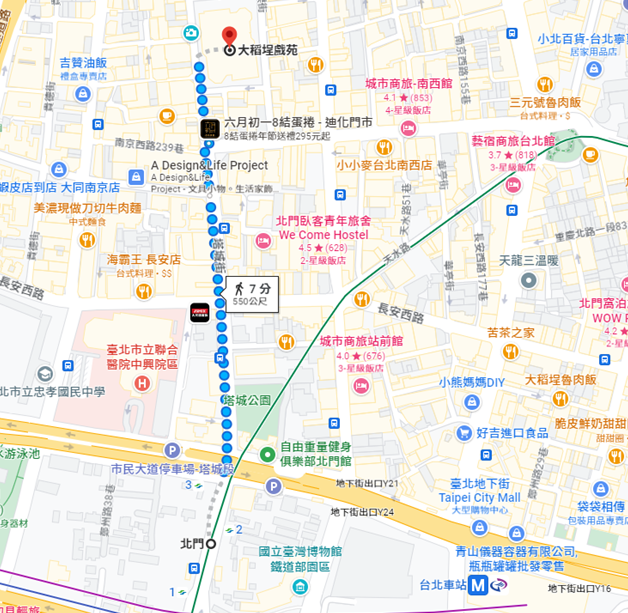Viewport: 628px width, 613px height.
Task: Select 自由重量健身俱樂部北門館 green marker
Action: 267,454
